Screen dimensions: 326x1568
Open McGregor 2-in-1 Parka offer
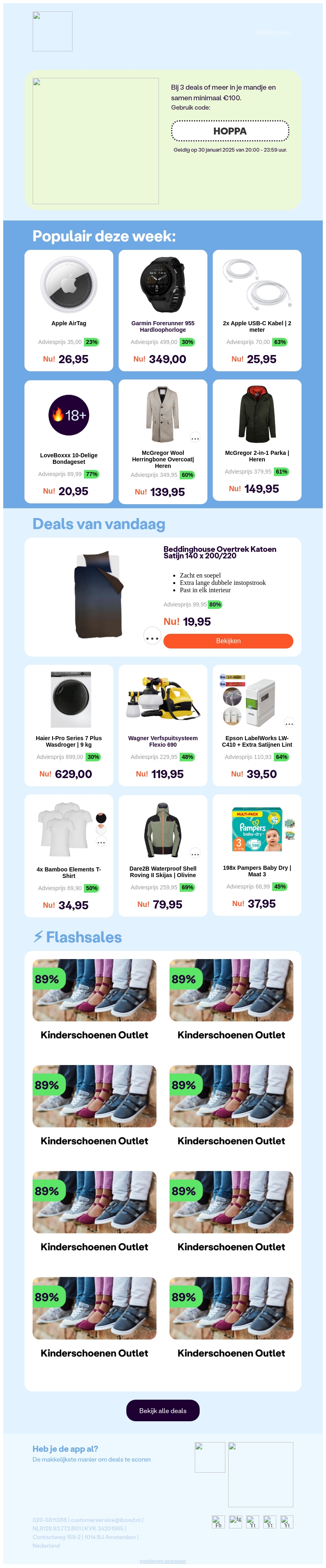pyautogui.click(x=257, y=439)
